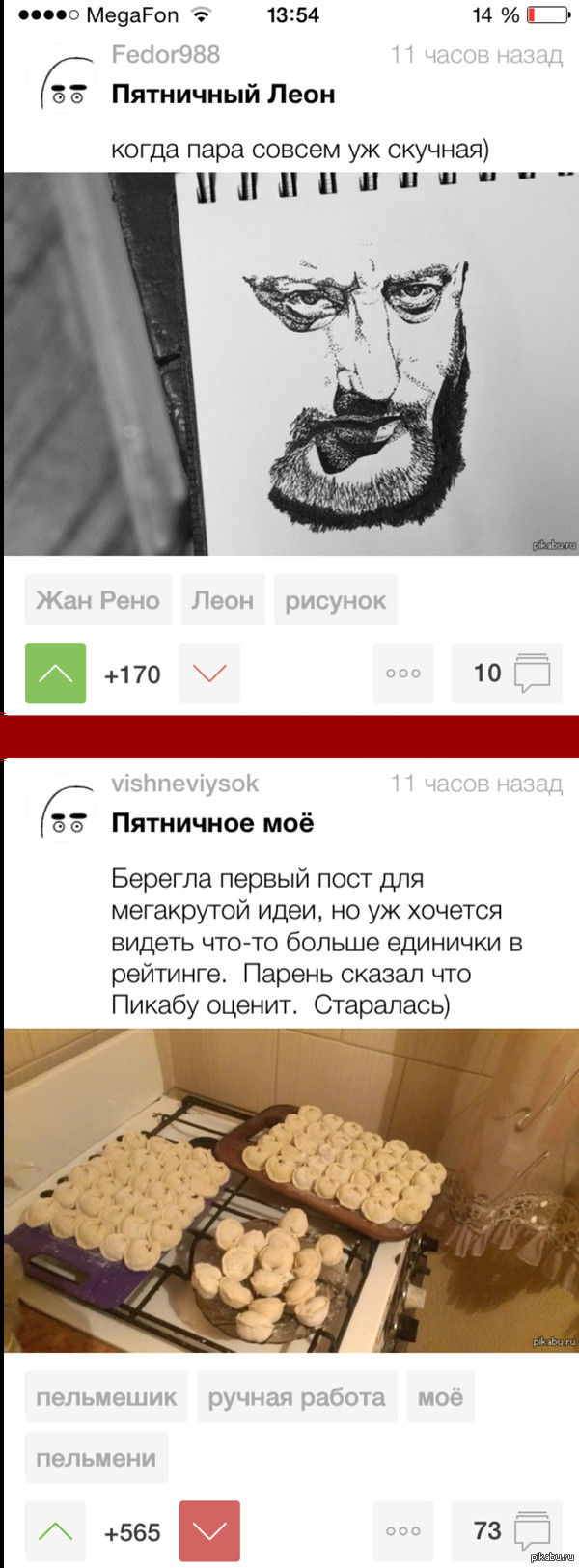
Task: Open Fedor988's profile
Action: (165, 55)
